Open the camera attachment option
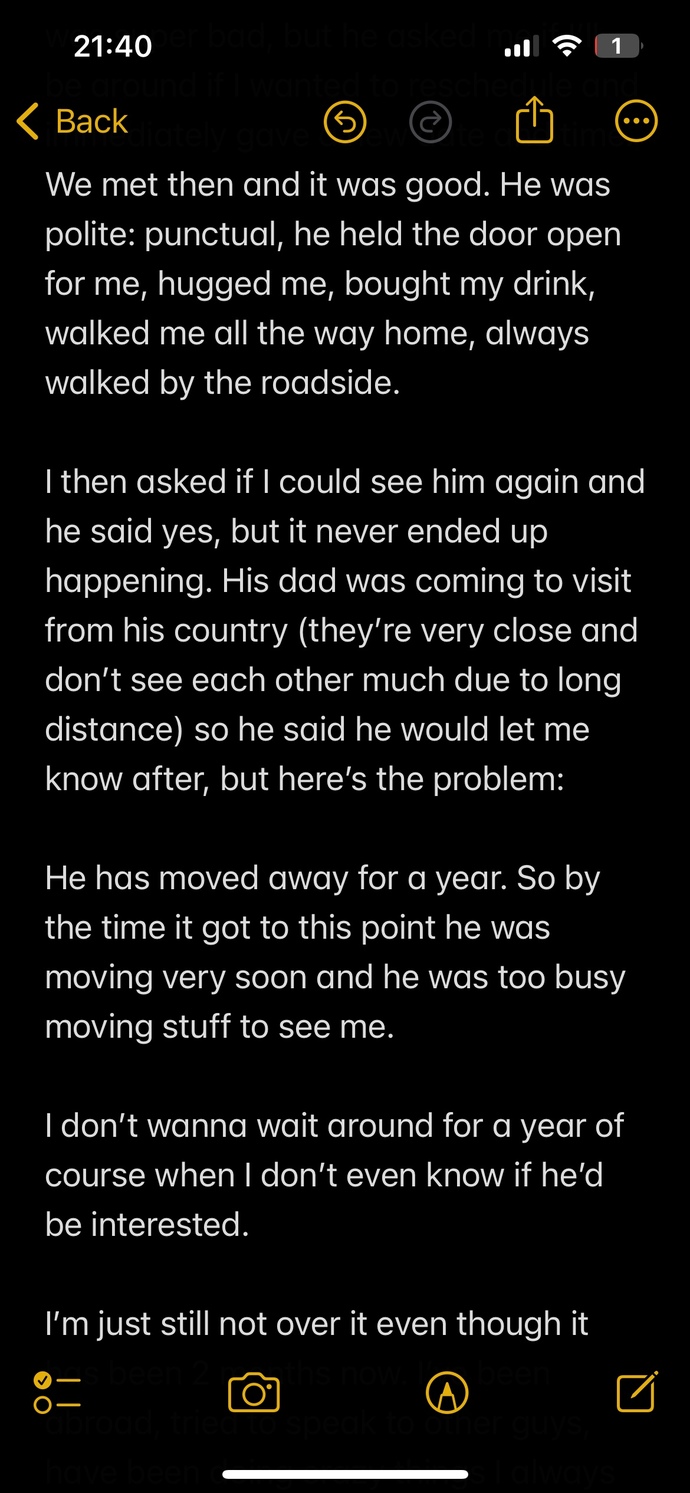 coord(254,1393)
